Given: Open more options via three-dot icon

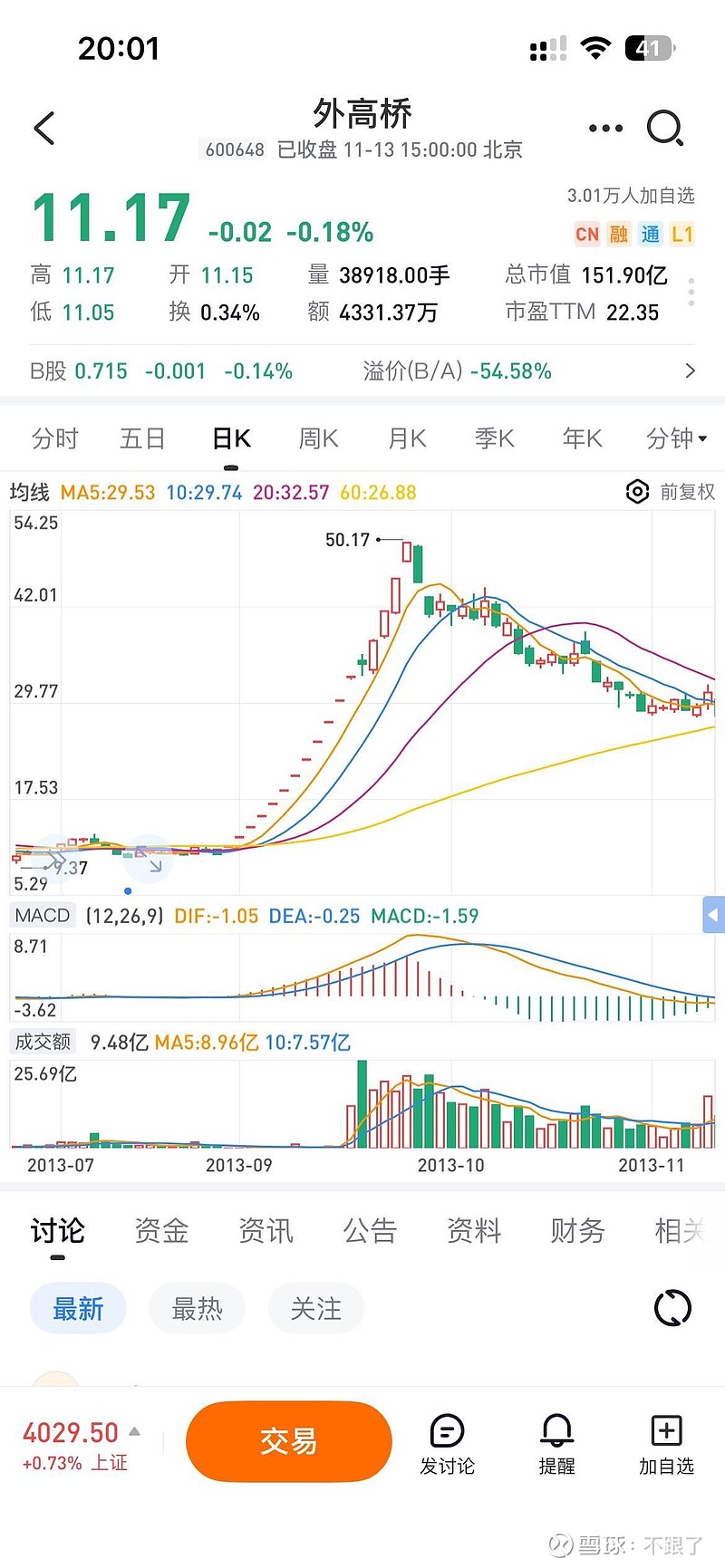Looking at the screenshot, I should [x=604, y=128].
